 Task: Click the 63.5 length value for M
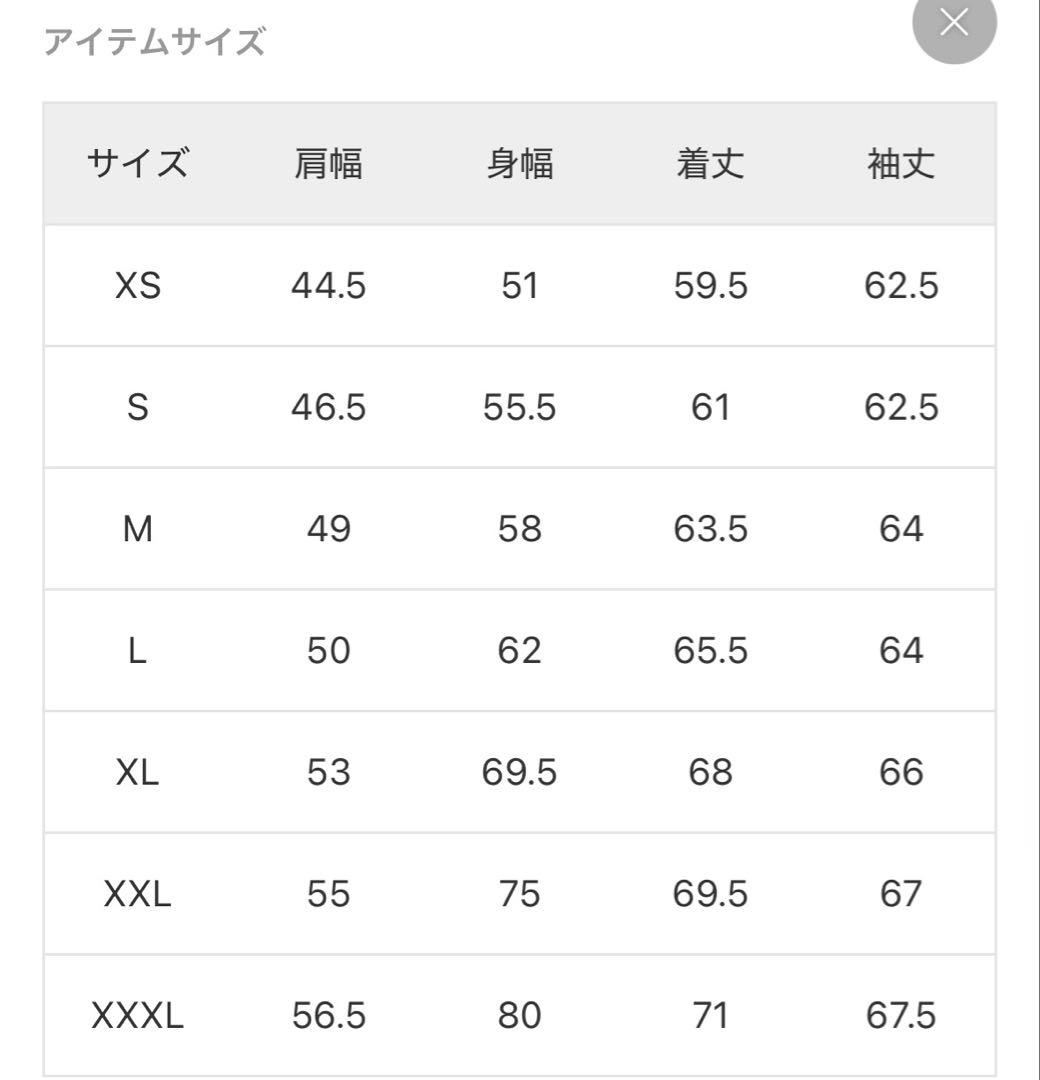pyautogui.click(x=710, y=529)
